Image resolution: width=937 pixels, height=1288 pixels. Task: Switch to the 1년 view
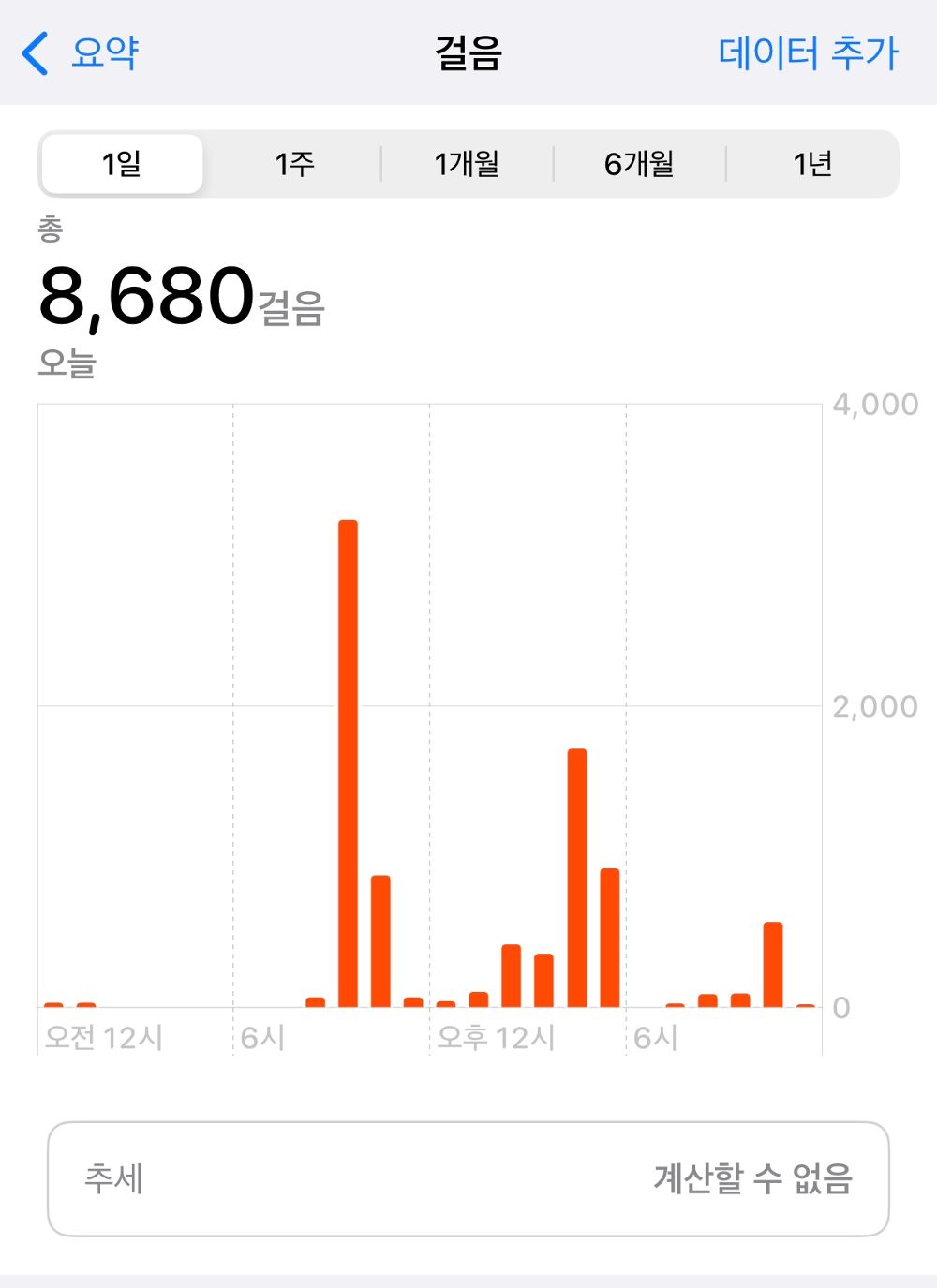tap(813, 163)
